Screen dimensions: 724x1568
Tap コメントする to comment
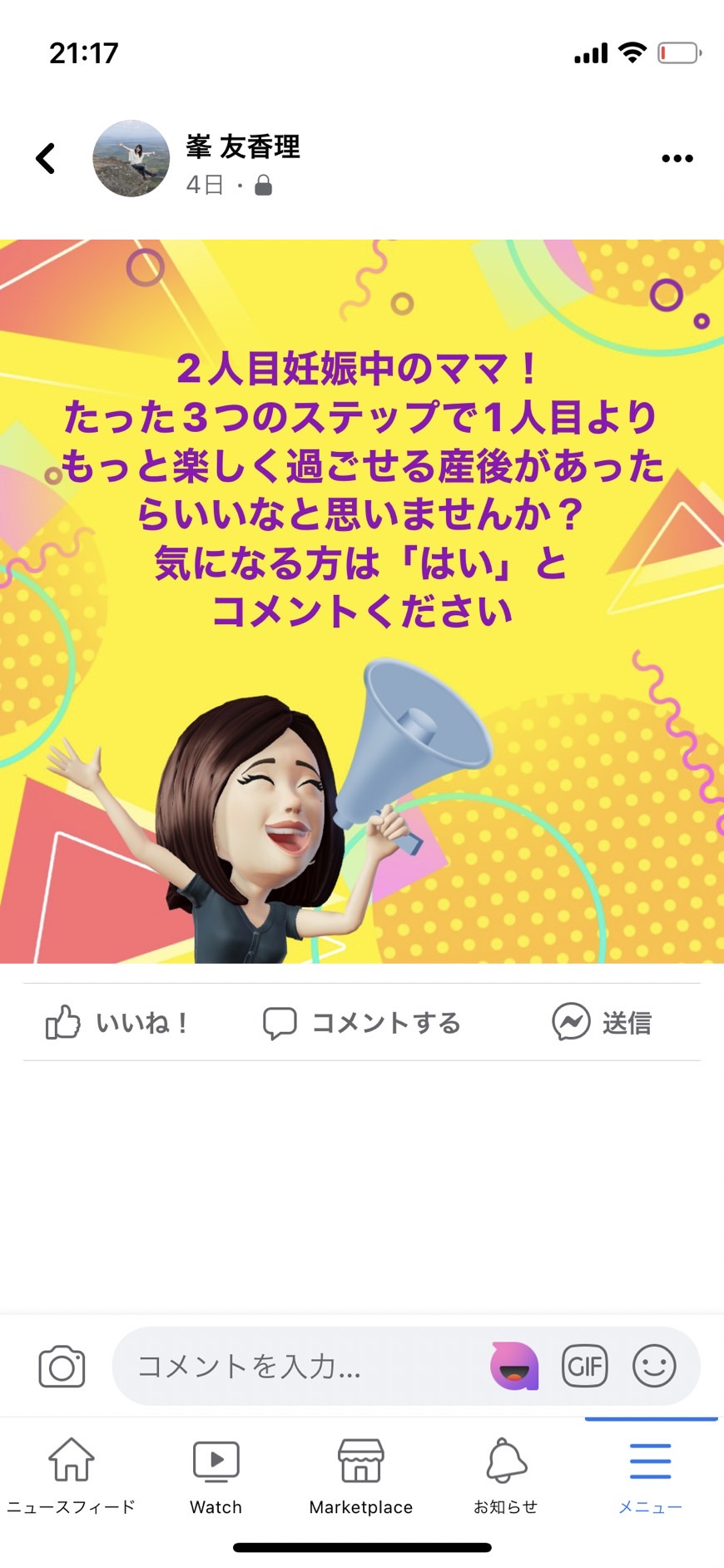pos(361,1022)
